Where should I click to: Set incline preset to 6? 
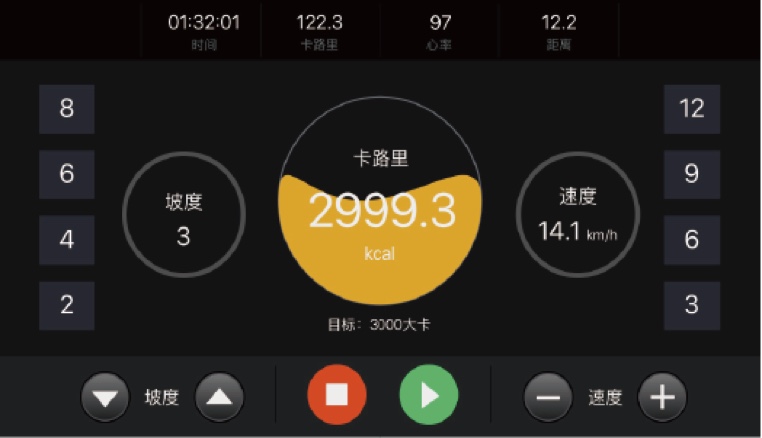tap(67, 174)
